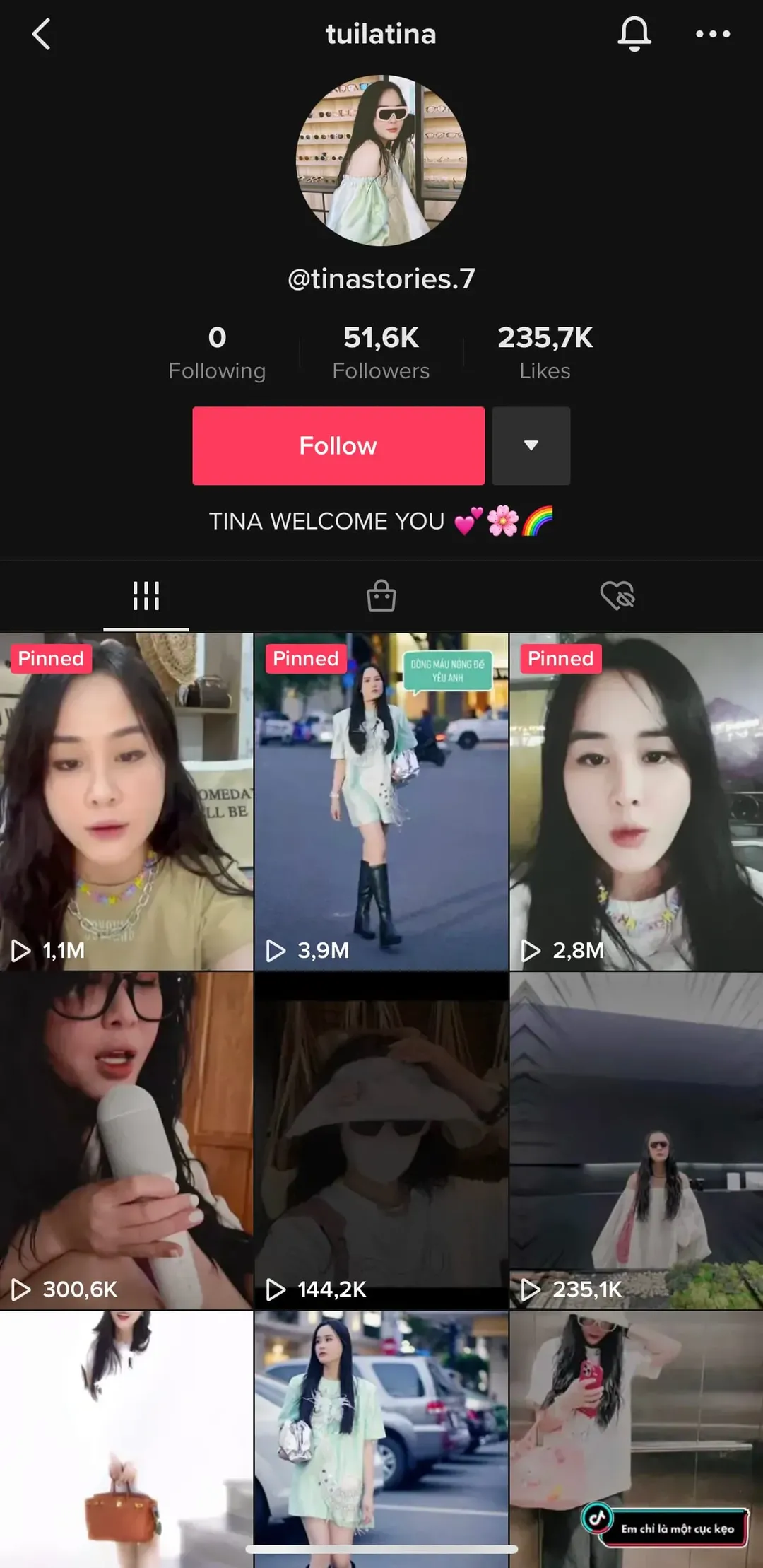Open the notifications bell

click(634, 34)
